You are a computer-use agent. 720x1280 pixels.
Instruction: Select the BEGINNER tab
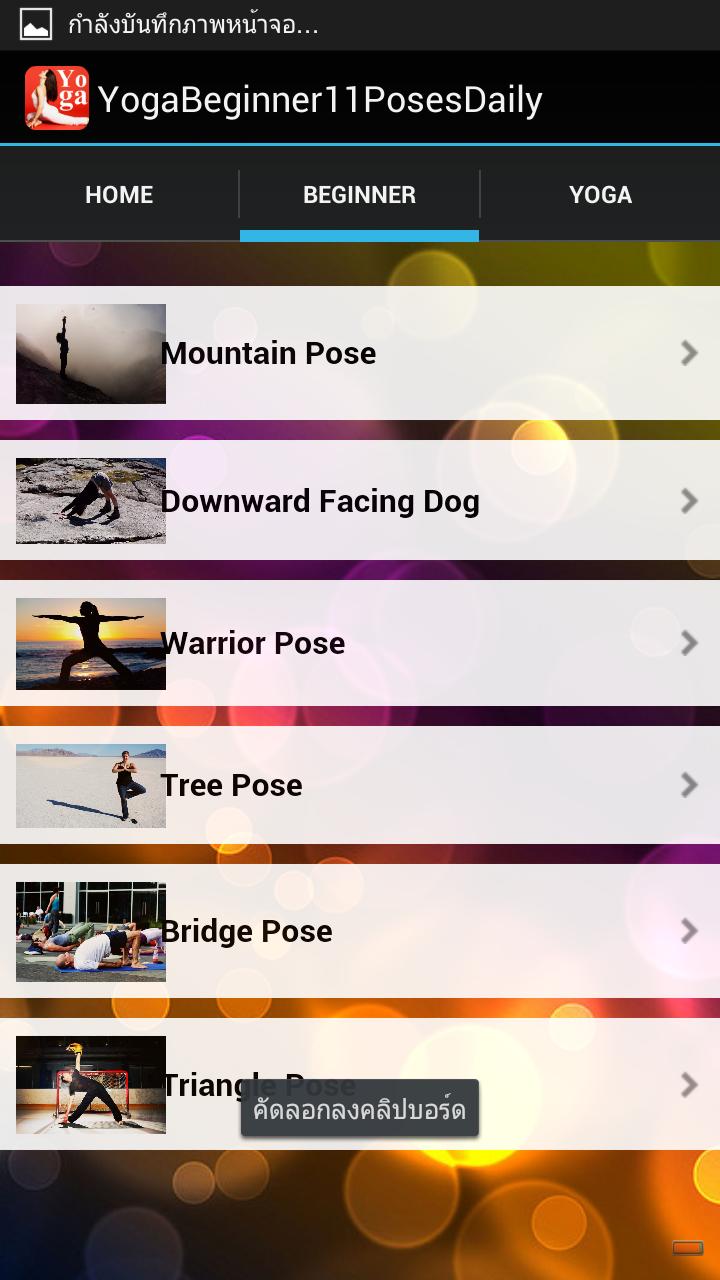click(359, 194)
